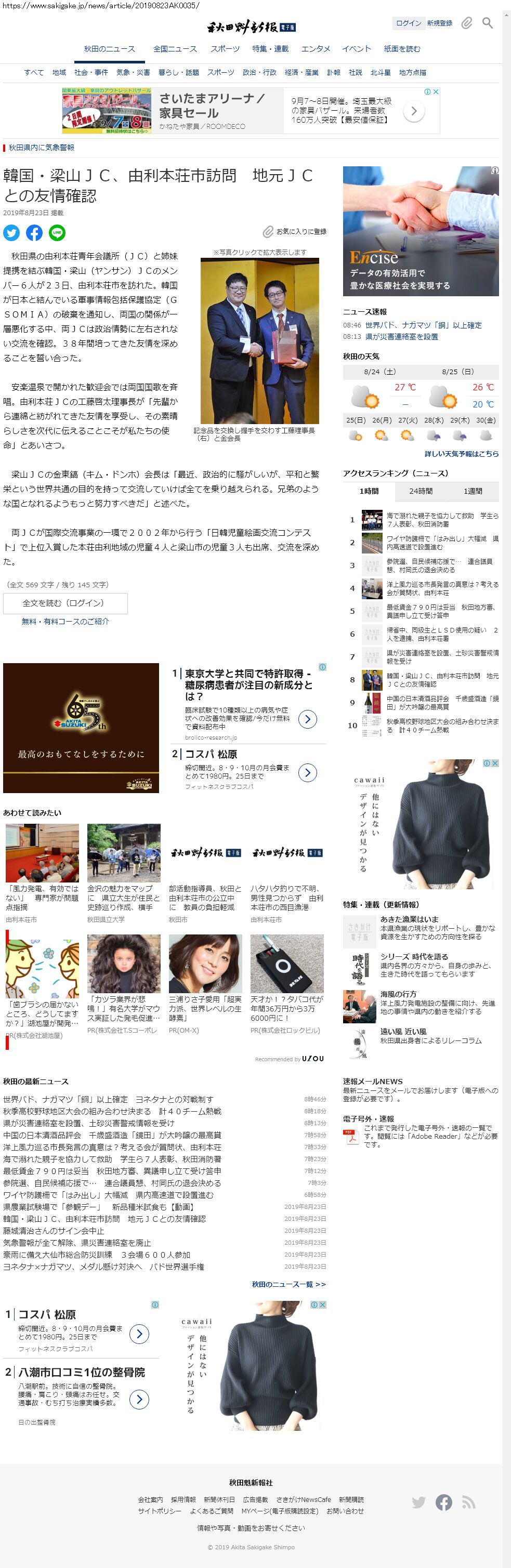Filter by 気象・災害 category
Screen dimensions: 511x1568
(x=133, y=72)
